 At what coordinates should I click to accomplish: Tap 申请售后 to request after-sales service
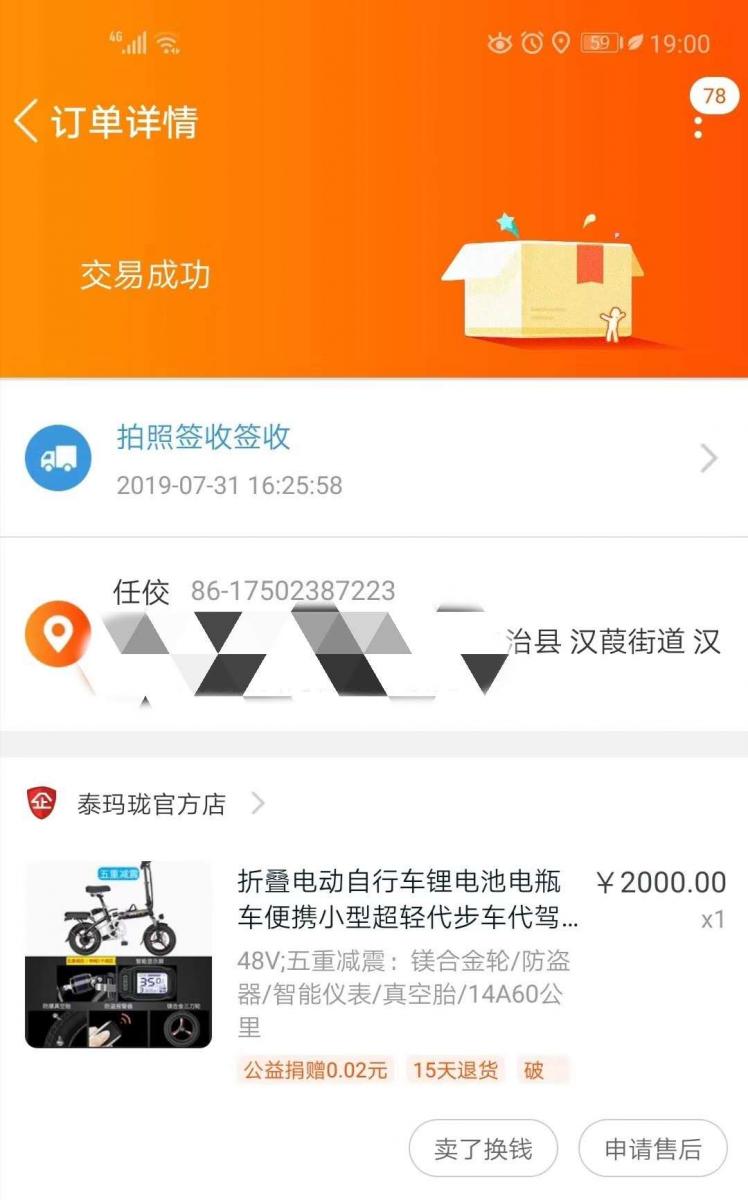click(x=653, y=1149)
